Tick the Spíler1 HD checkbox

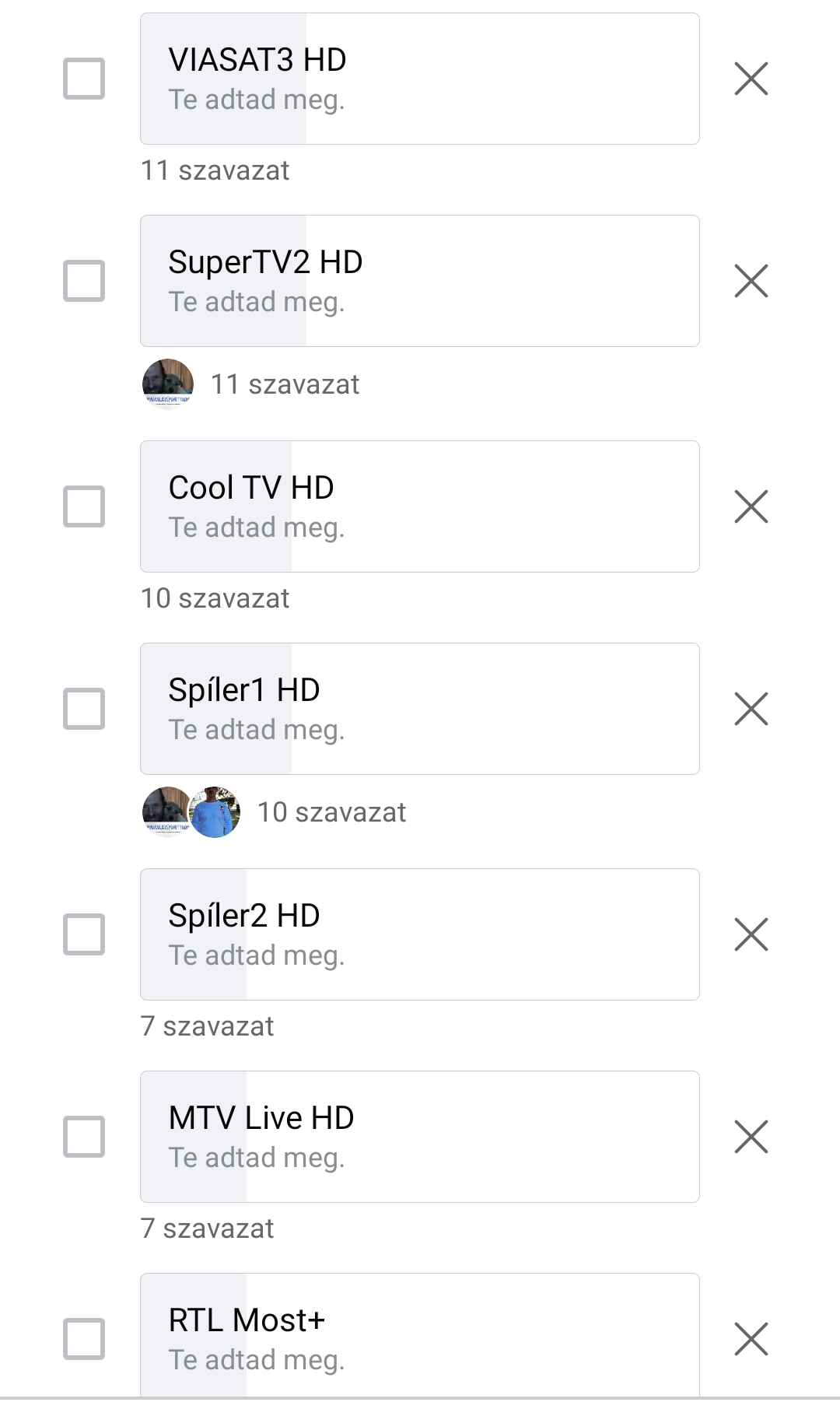click(84, 709)
